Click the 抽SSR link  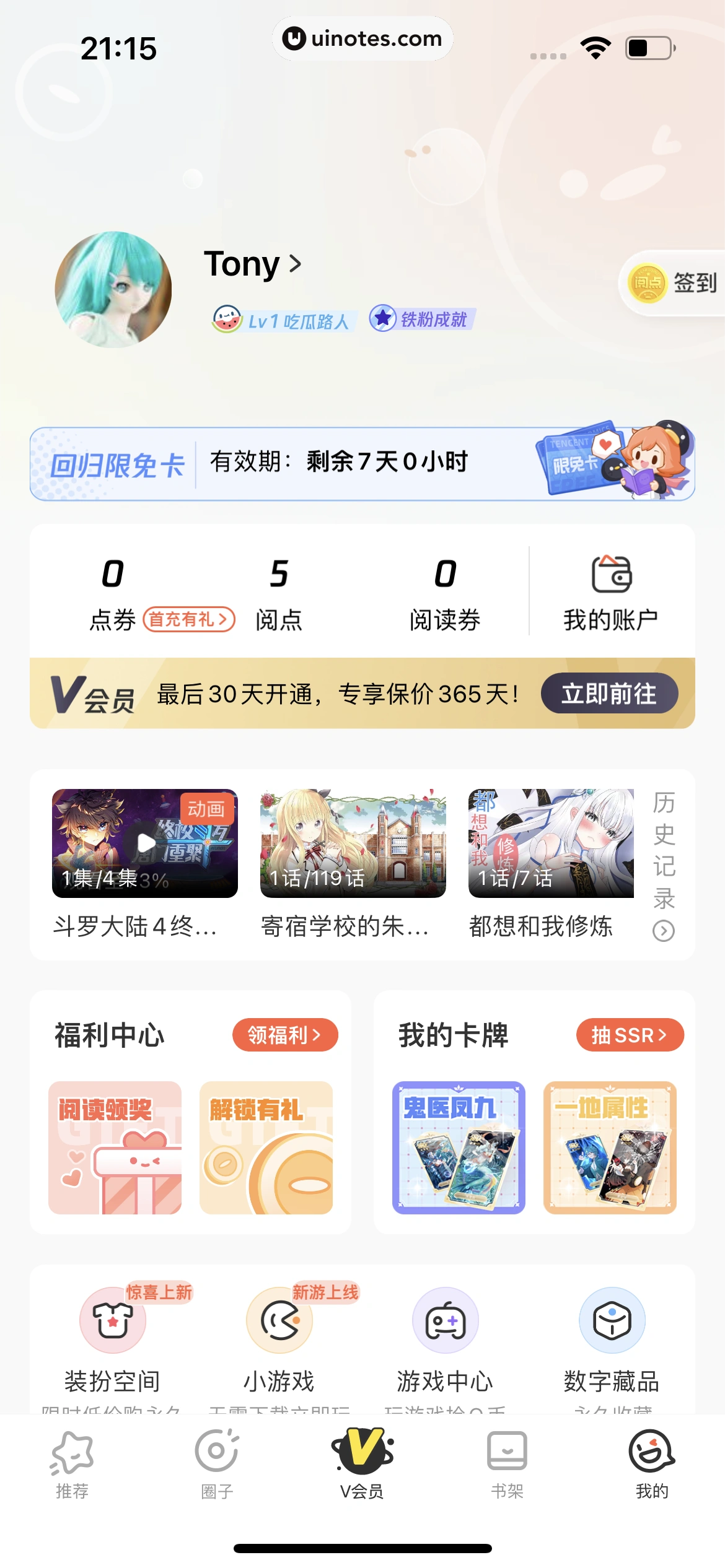630,1034
